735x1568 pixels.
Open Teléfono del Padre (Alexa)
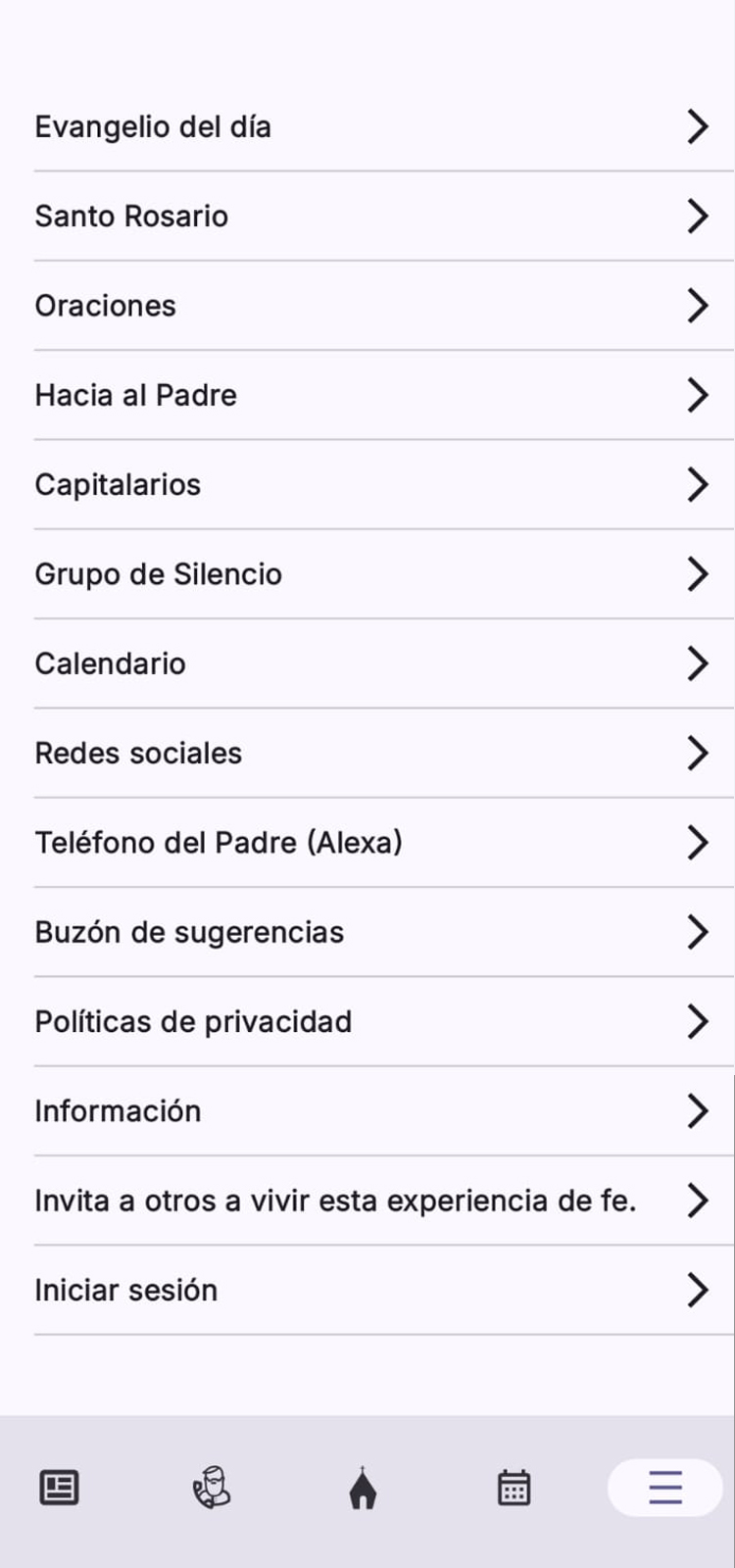[x=218, y=842]
